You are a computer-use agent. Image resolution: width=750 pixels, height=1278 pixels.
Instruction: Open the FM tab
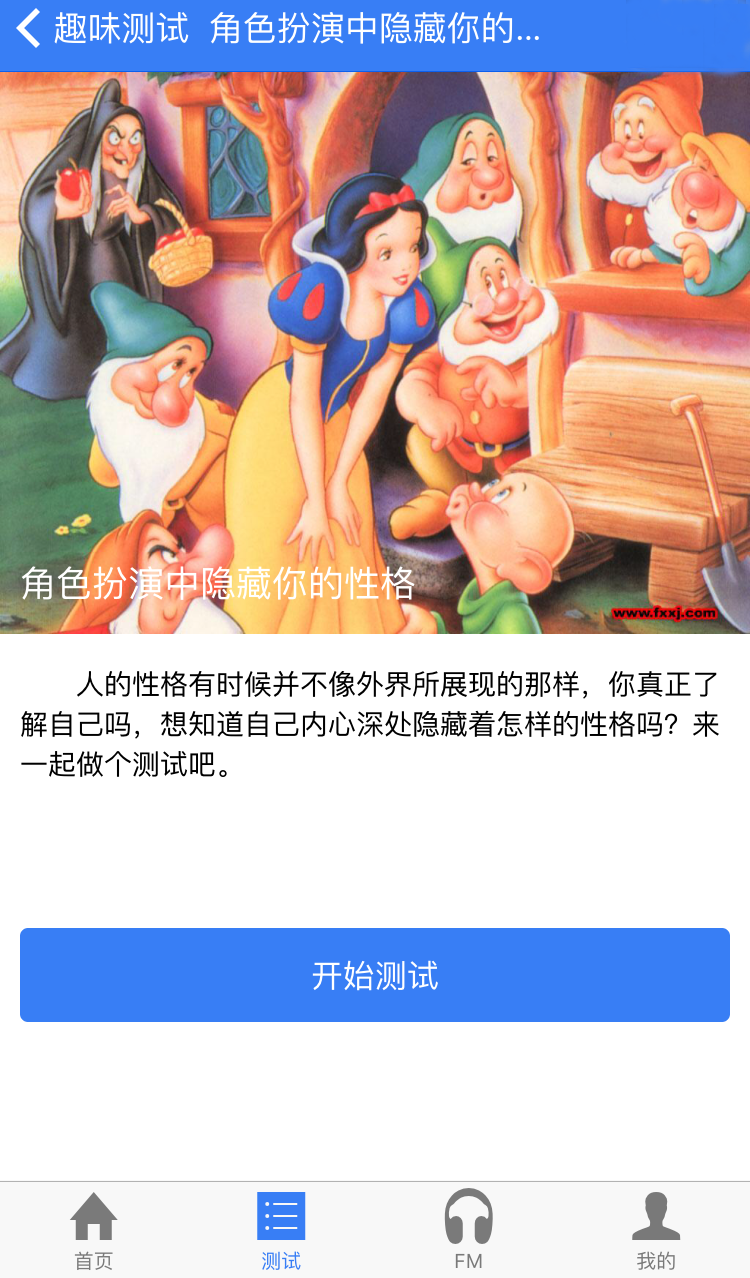point(468,1230)
